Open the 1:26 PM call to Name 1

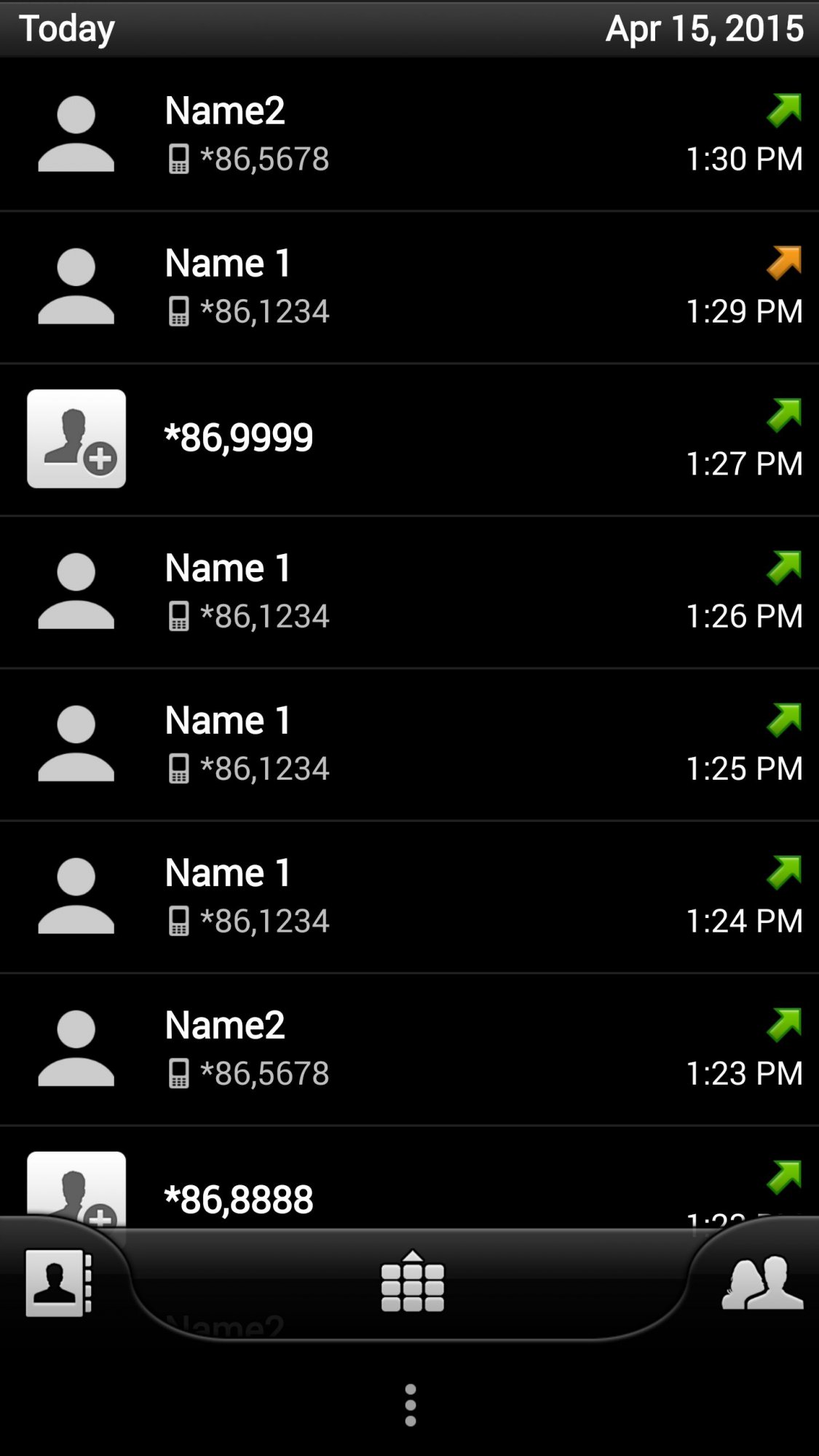[437, 591]
